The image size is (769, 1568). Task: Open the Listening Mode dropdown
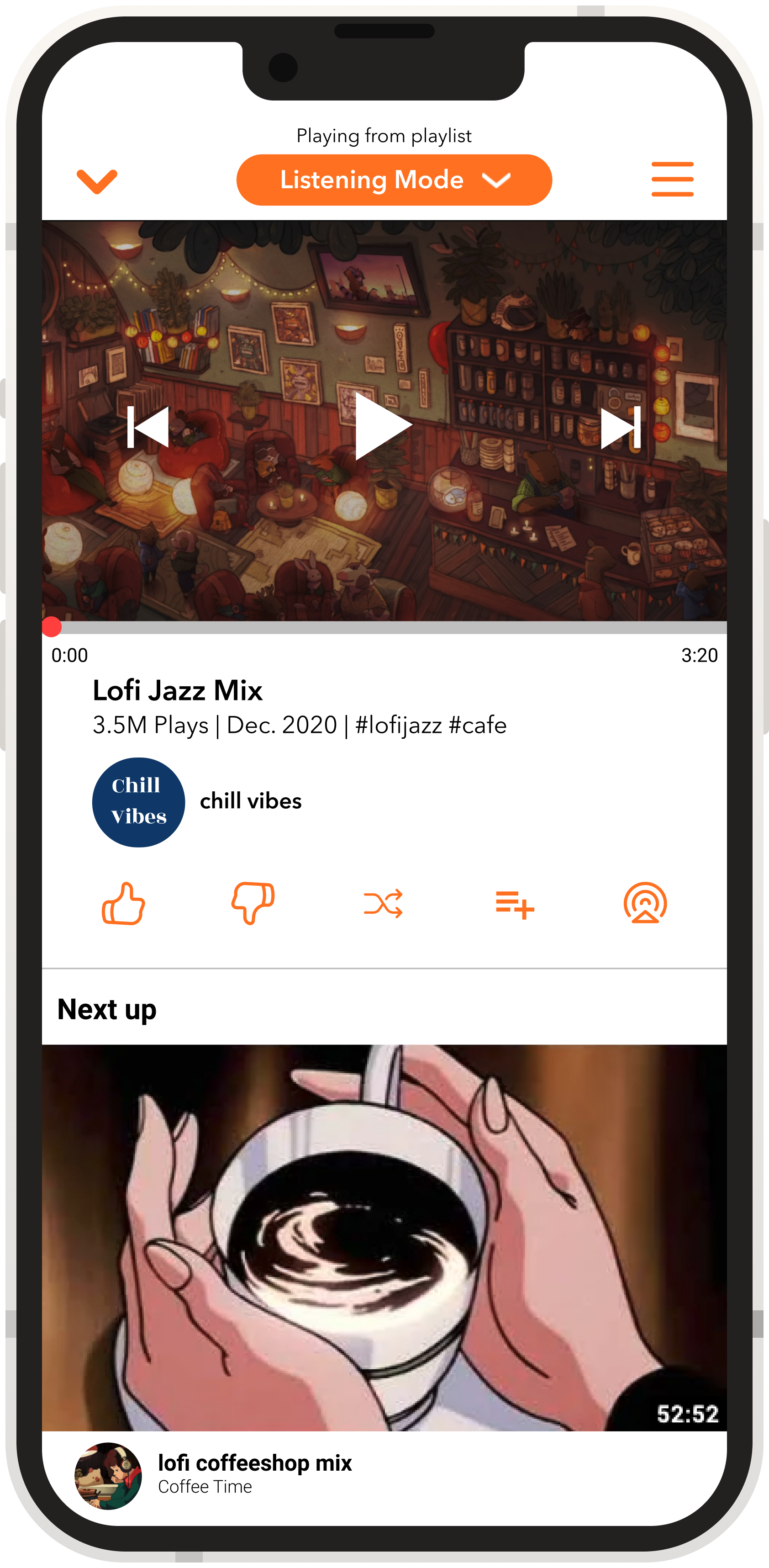coord(394,180)
